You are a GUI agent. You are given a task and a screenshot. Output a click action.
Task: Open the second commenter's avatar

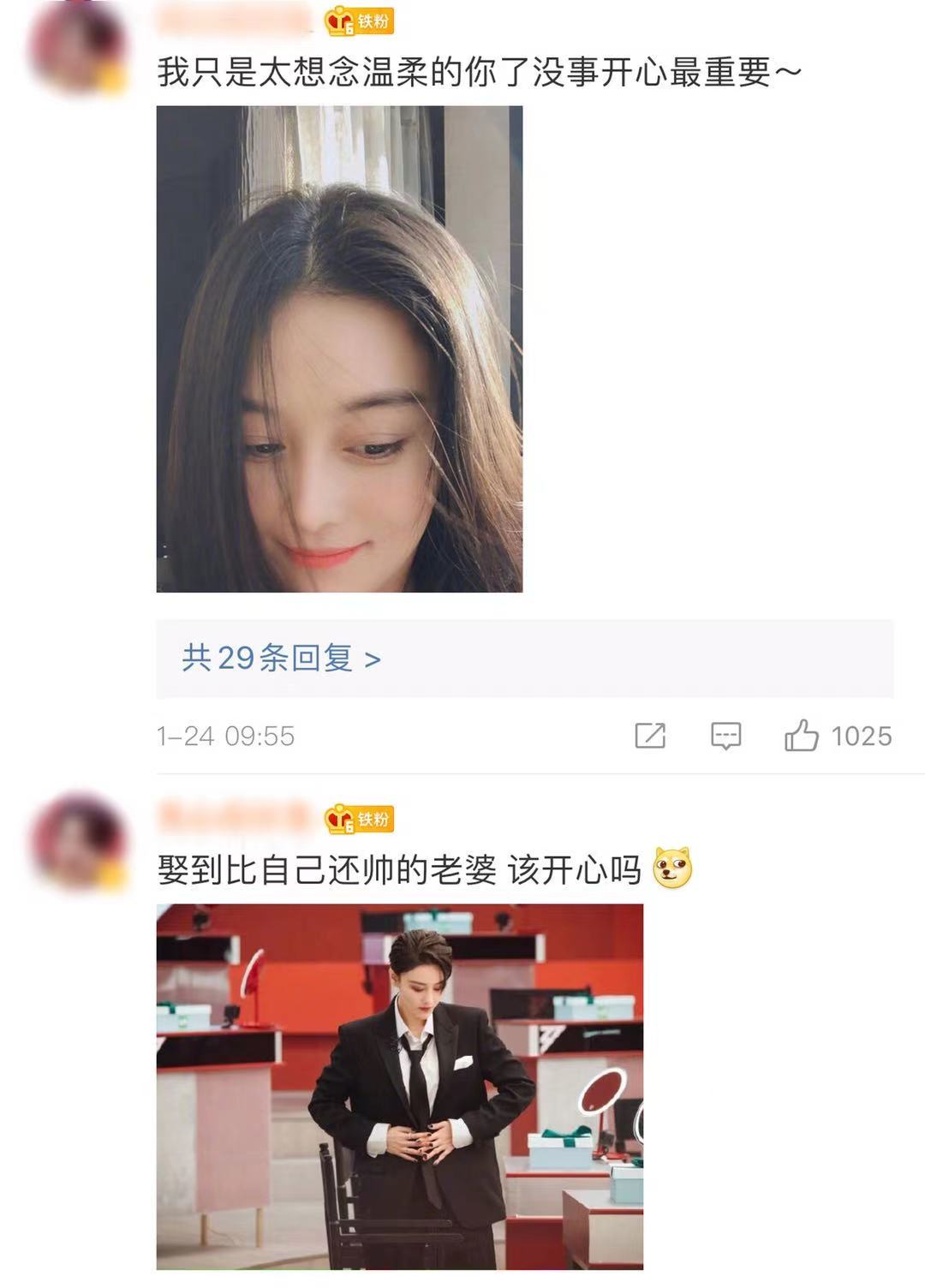point(77,844)
